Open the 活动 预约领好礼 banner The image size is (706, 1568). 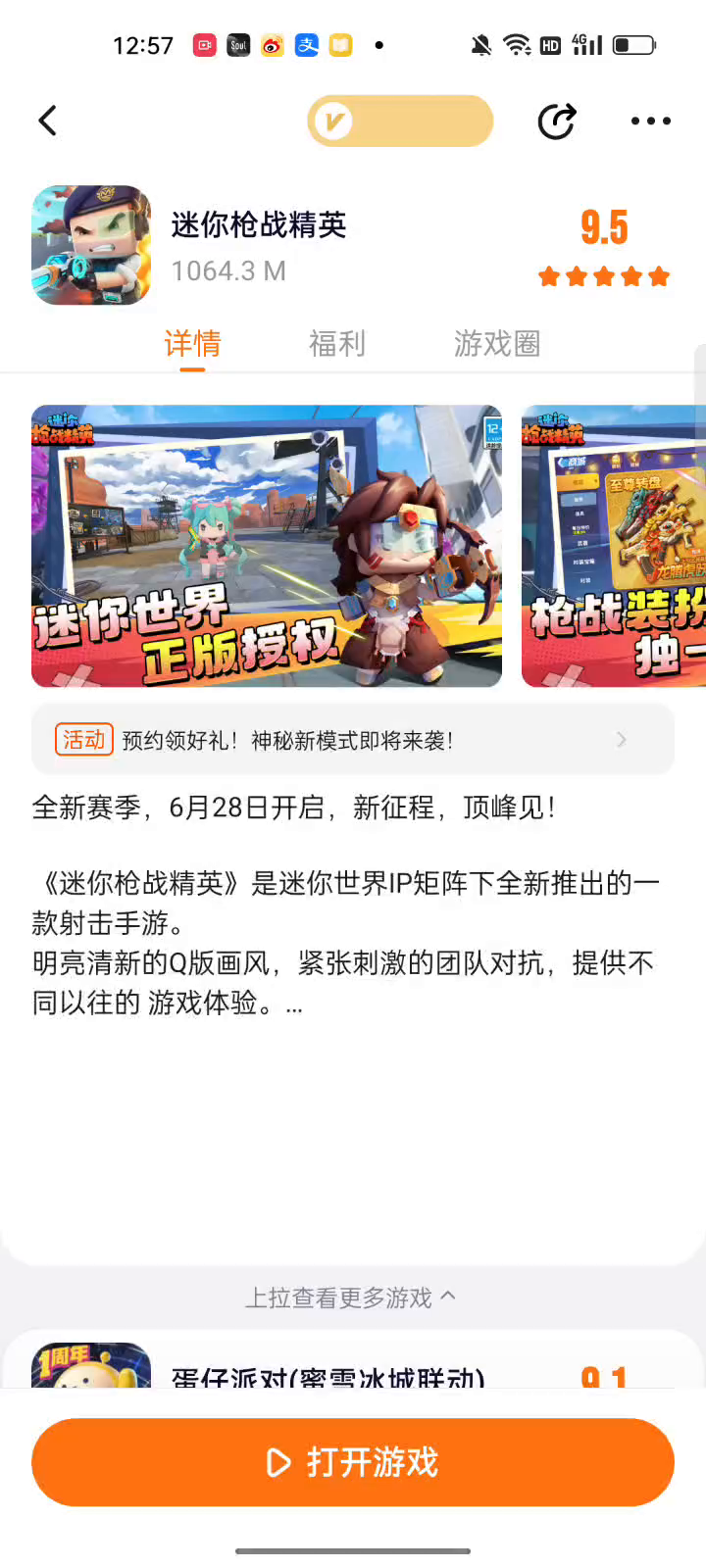pos(353,740)
